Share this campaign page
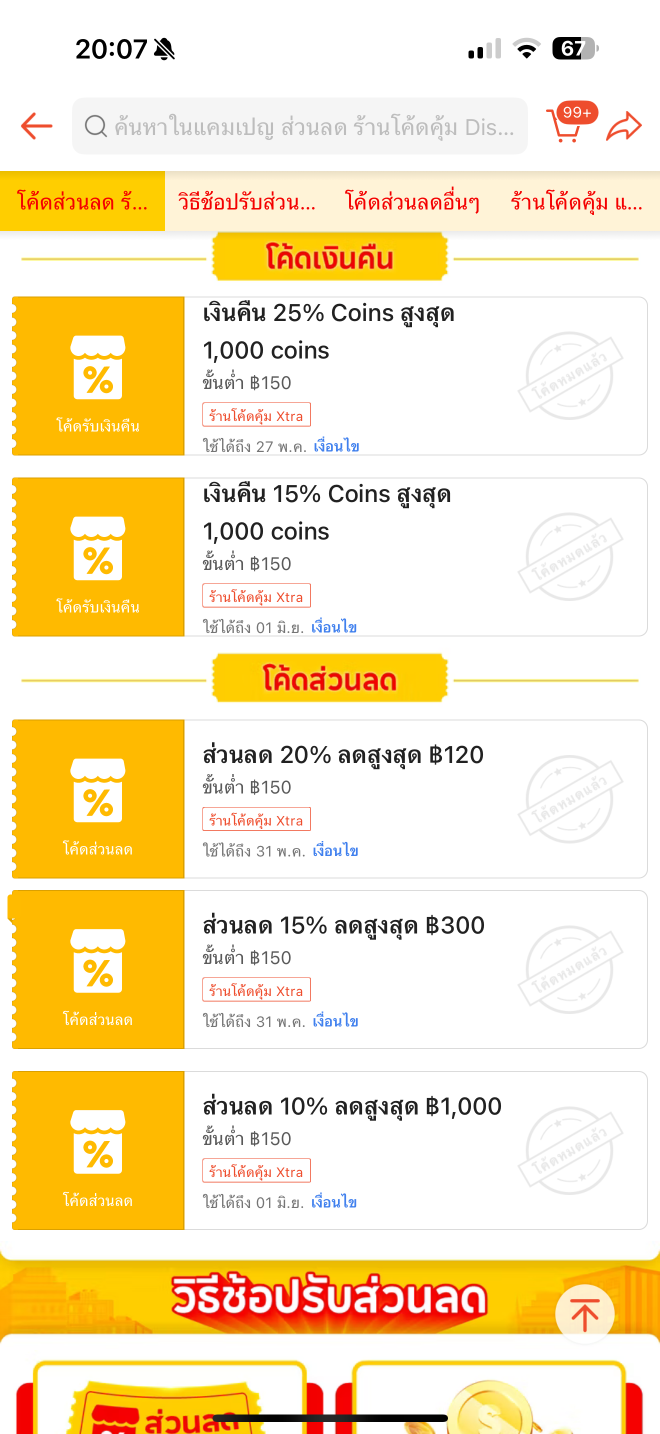The height and width of the screenshot is (1434, 660). [x=624, y=126]
